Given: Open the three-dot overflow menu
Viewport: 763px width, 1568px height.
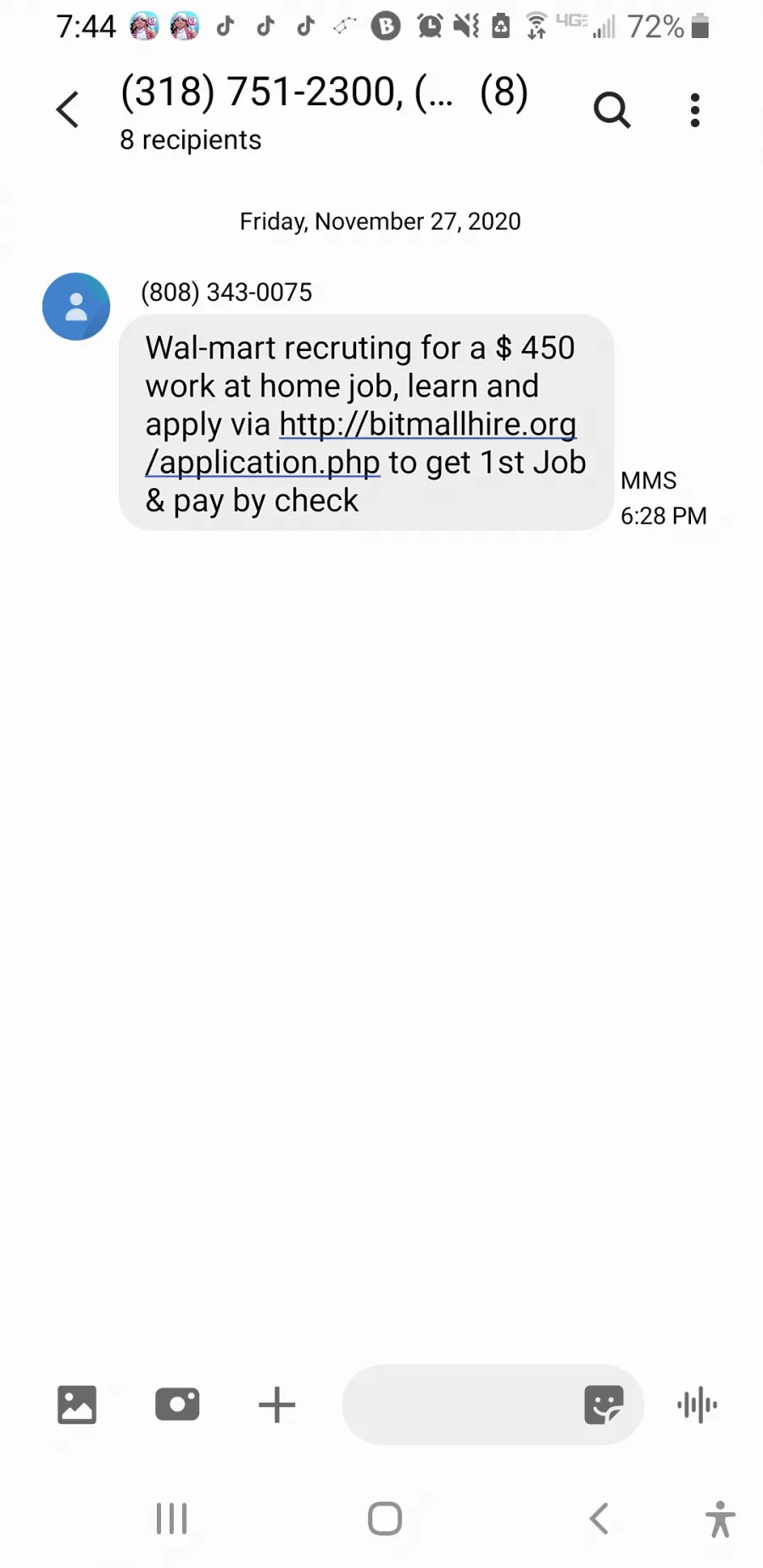Looking at the screenshot, I should tap(695, 110).
